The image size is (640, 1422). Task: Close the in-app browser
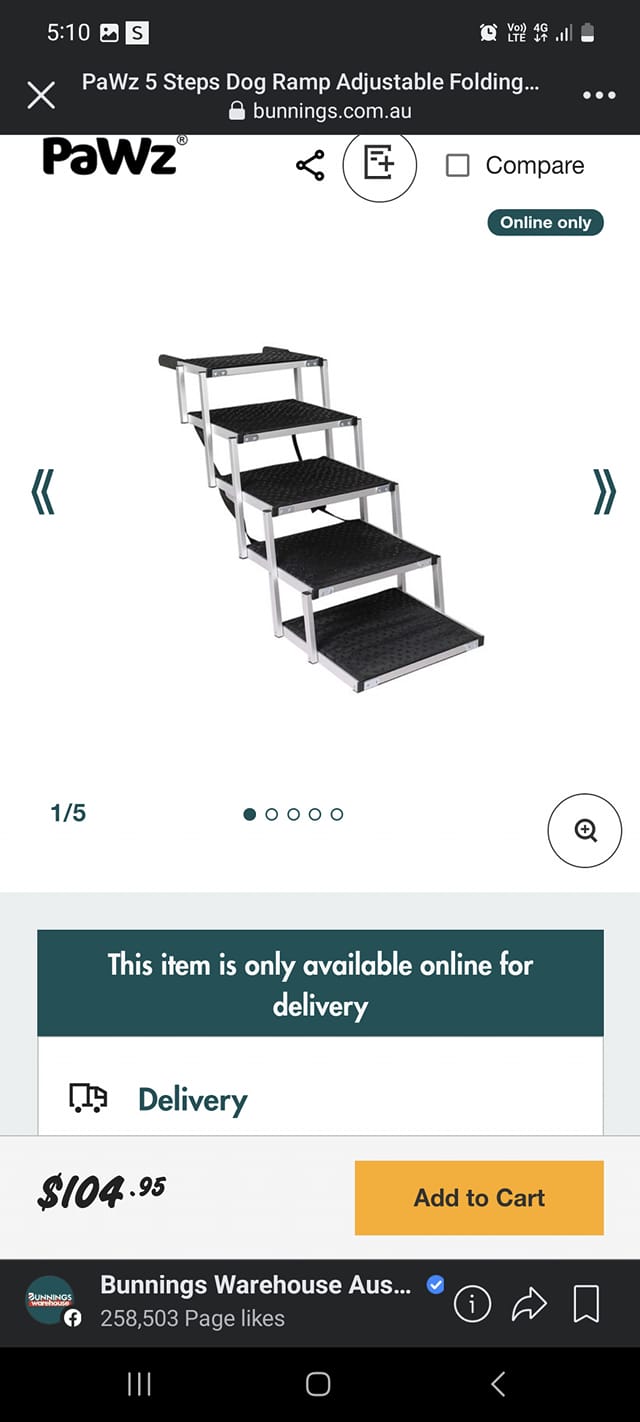pyautogui.click(x=41, y=96)
